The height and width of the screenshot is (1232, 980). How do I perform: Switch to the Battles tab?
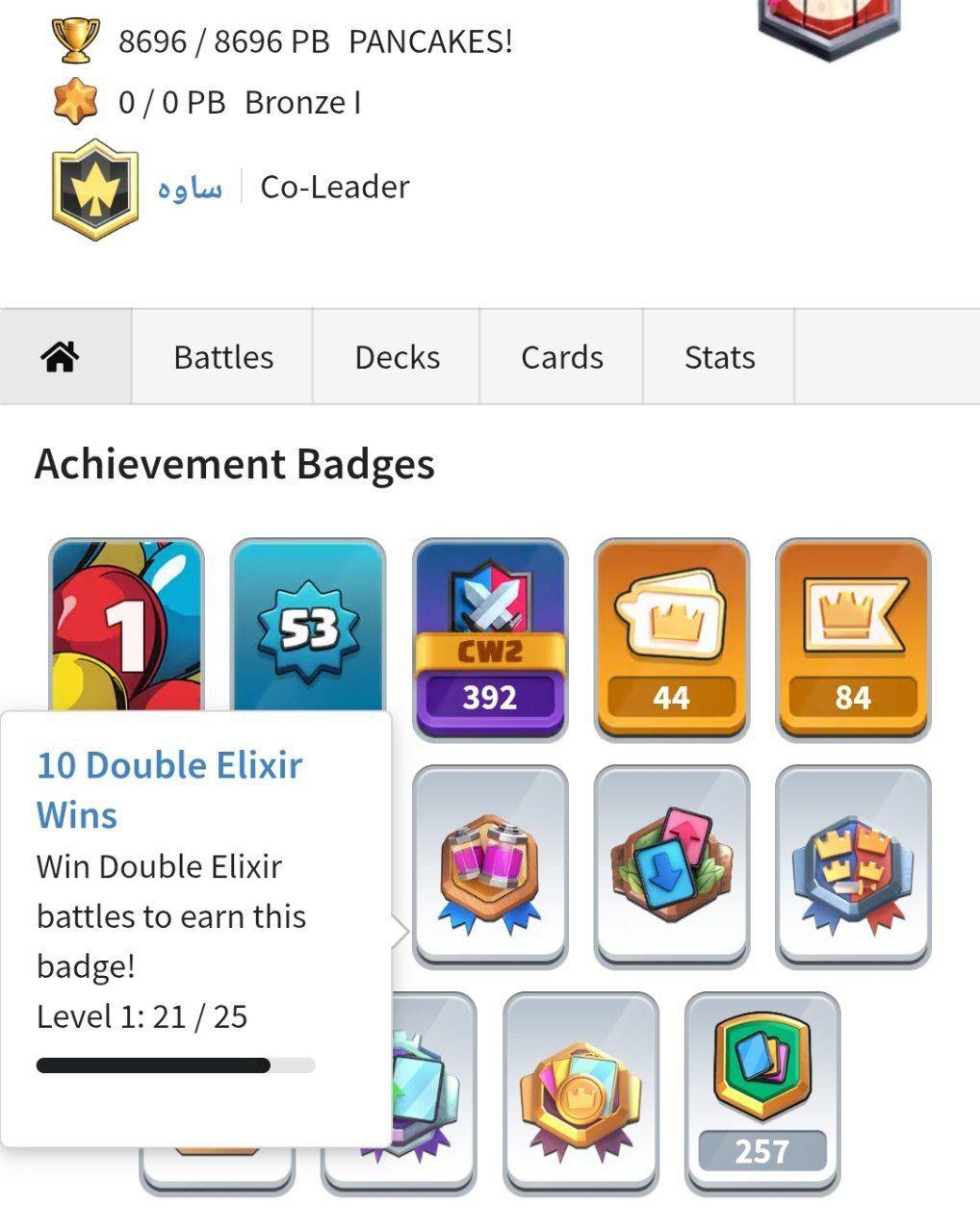coord(223,357)
